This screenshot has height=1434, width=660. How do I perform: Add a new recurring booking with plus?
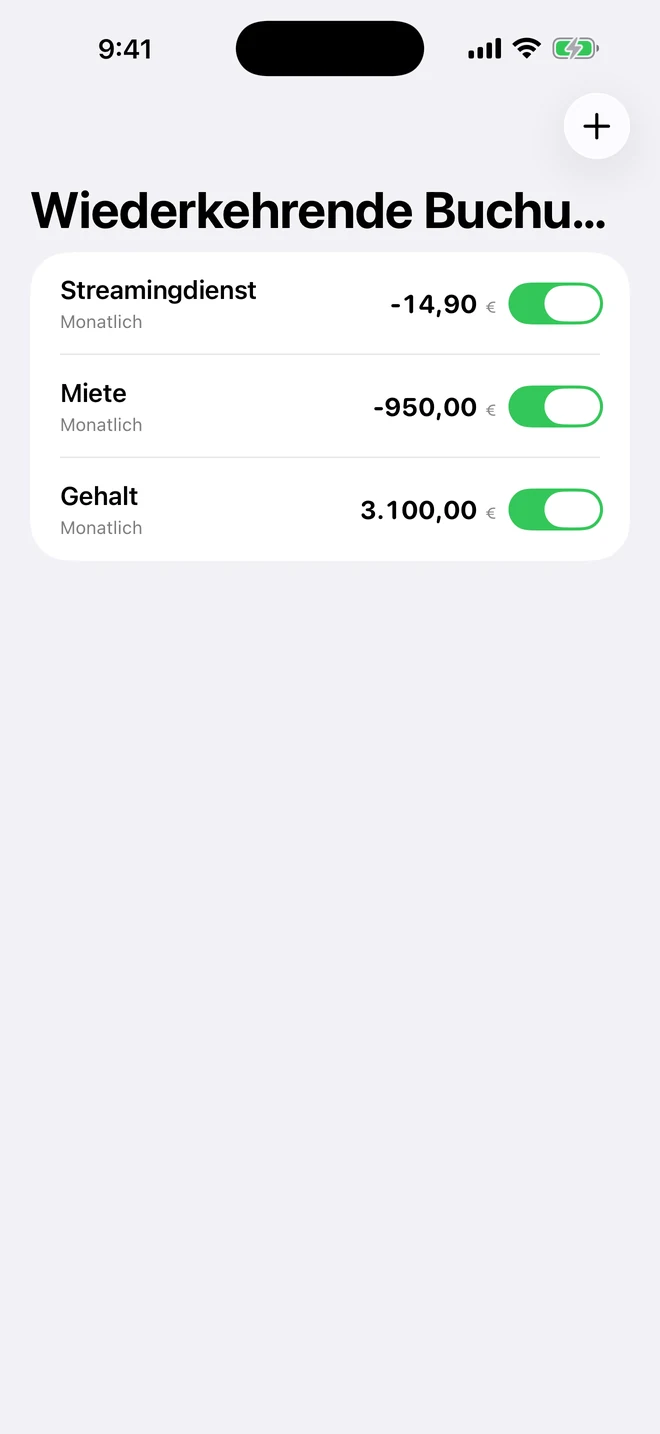[597, 126]
